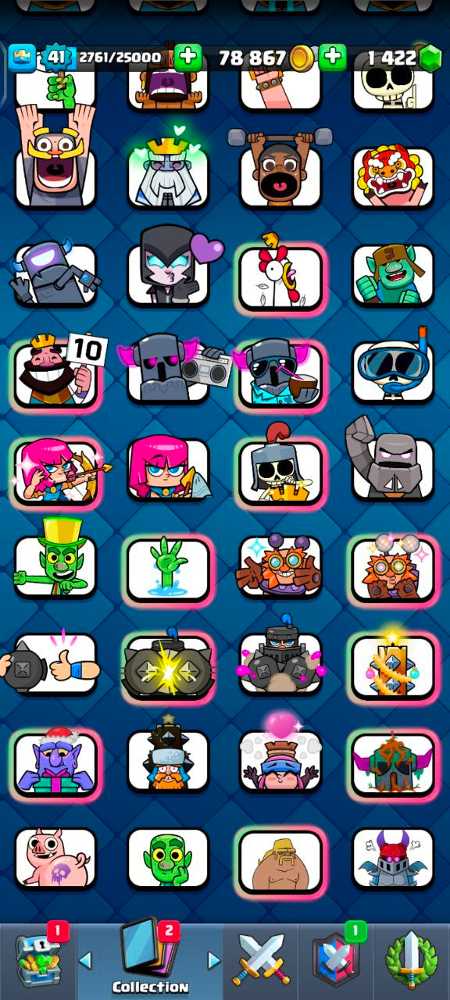Choose the green zombie hand emote
Image resolution: width=450 pixels, height=1000 pixels.
168,568
